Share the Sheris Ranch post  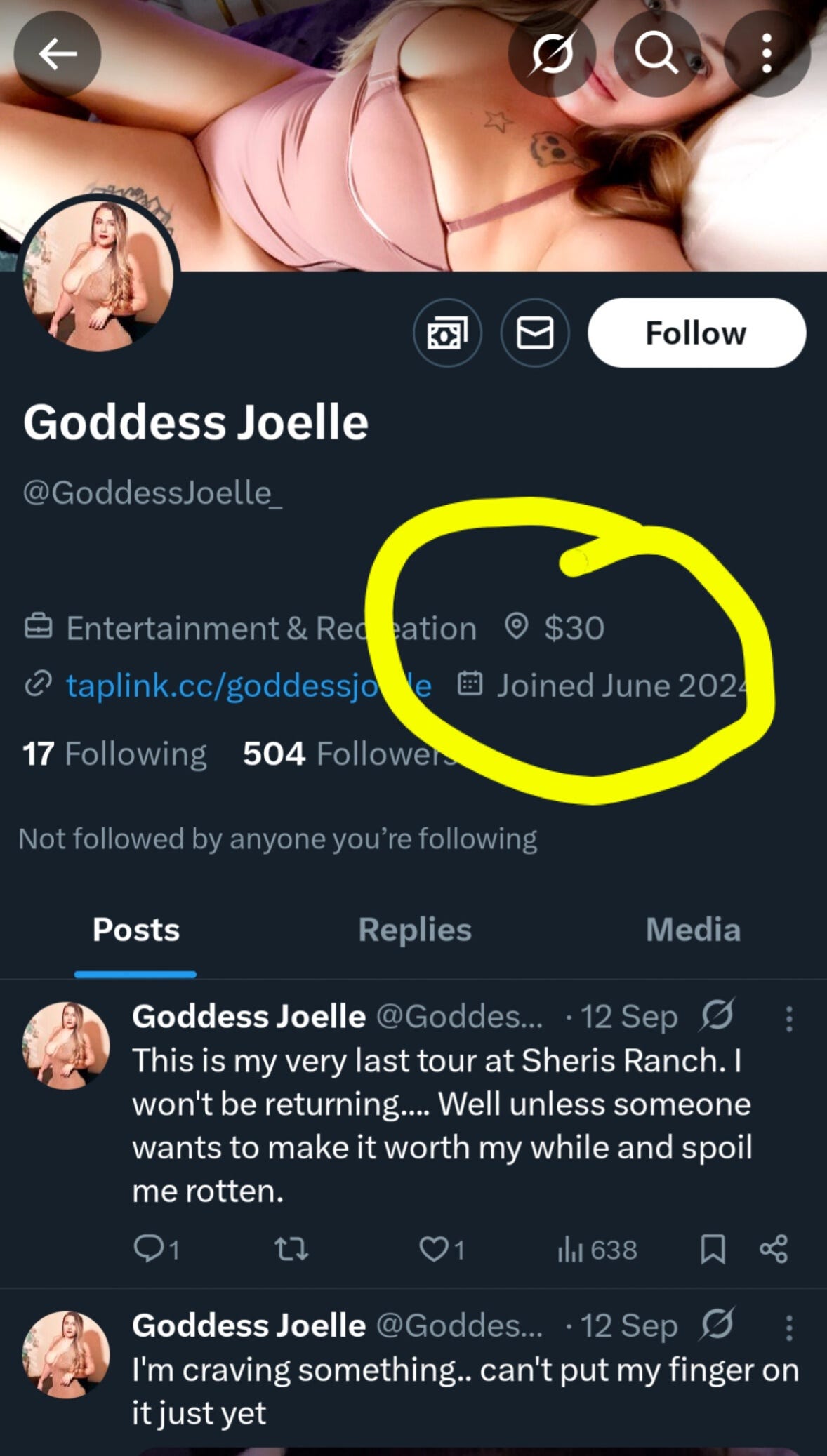tap(774, 1250)
